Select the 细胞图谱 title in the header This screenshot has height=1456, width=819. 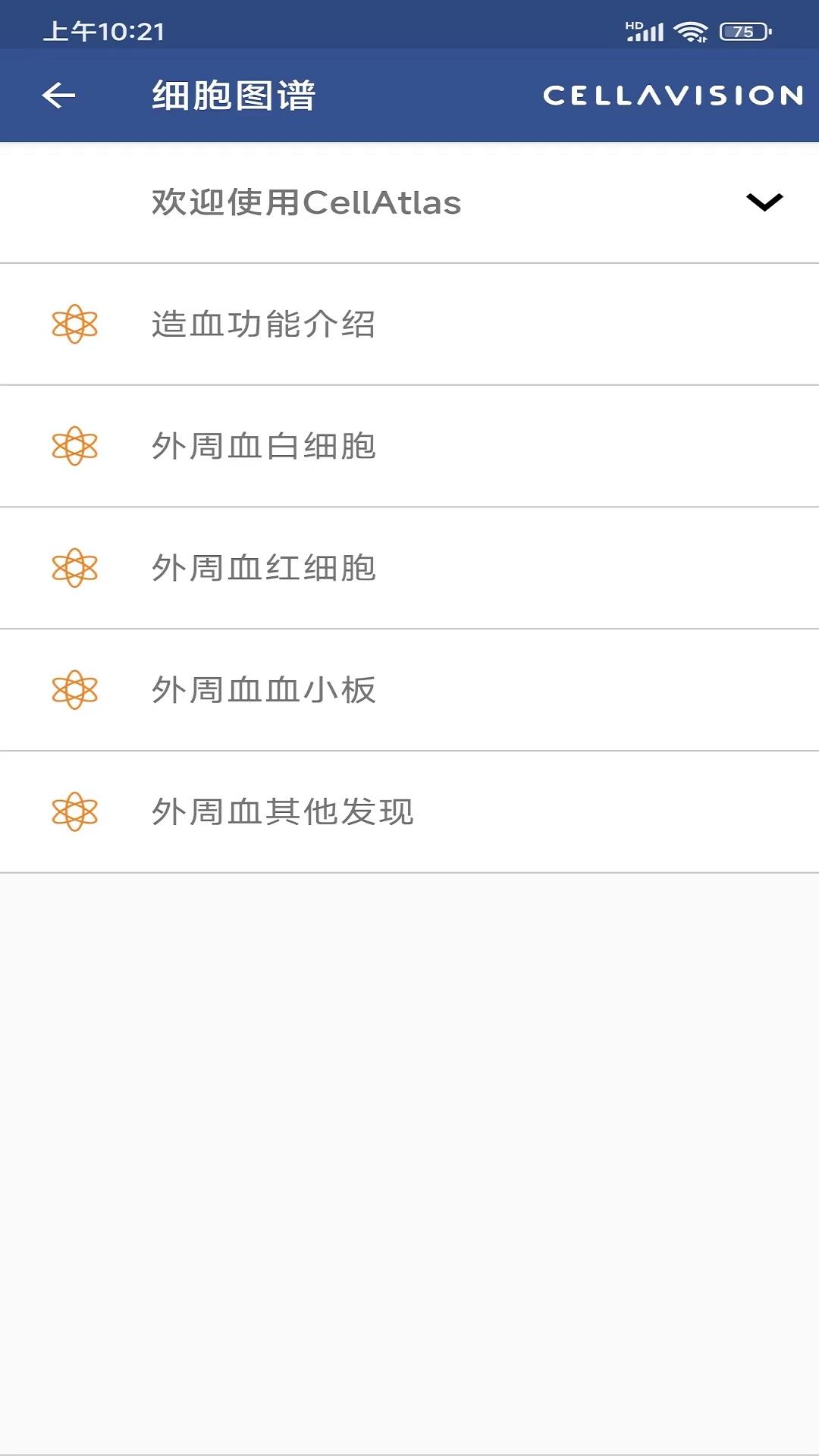pos(233,94)
